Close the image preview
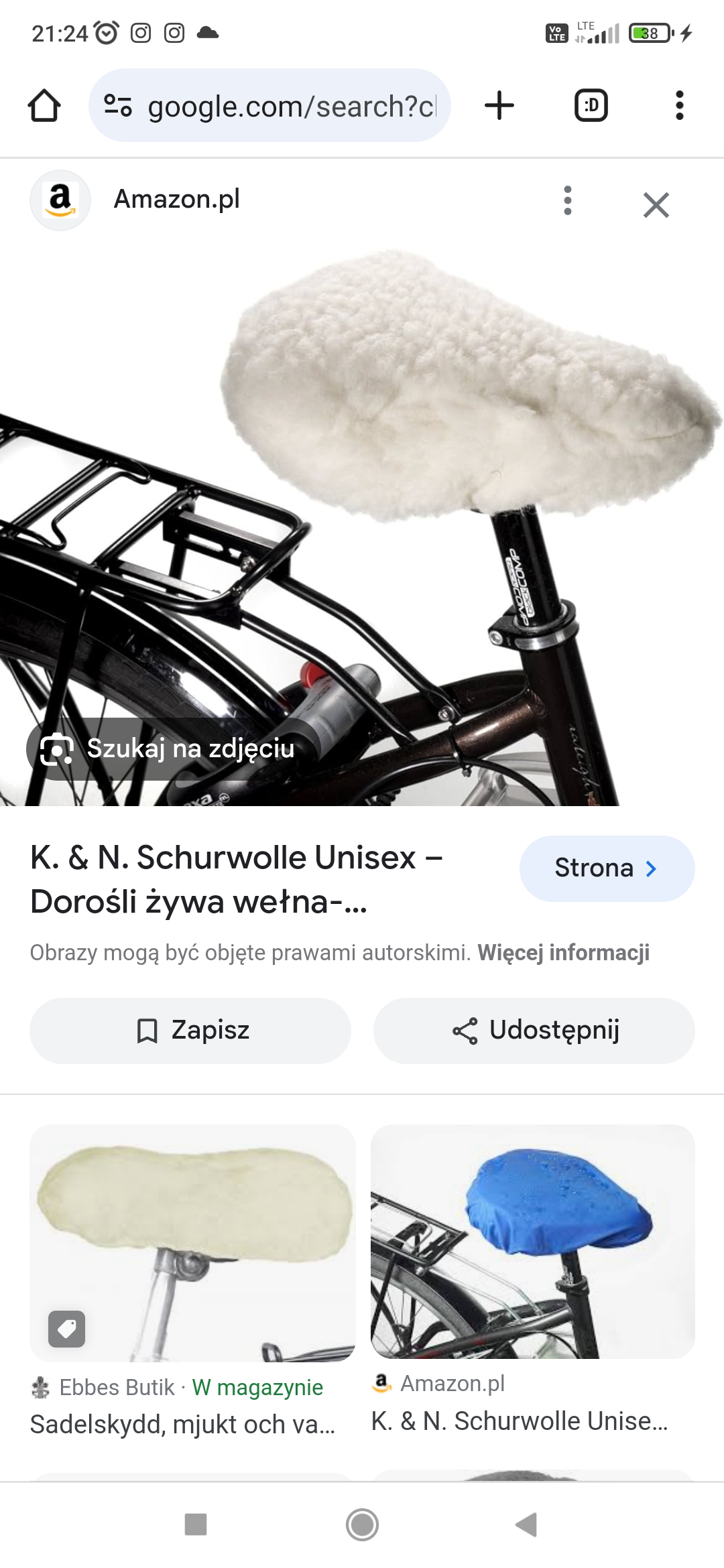Screen dimensions: 724x1568 [656, 205]
